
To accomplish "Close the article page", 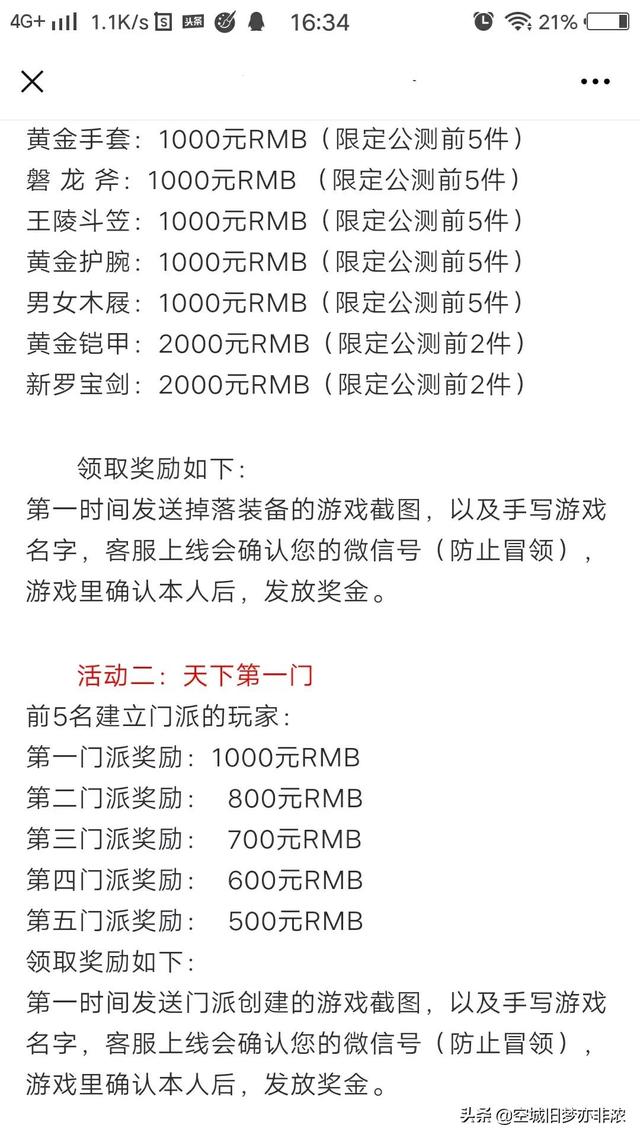I will [32, 81].
